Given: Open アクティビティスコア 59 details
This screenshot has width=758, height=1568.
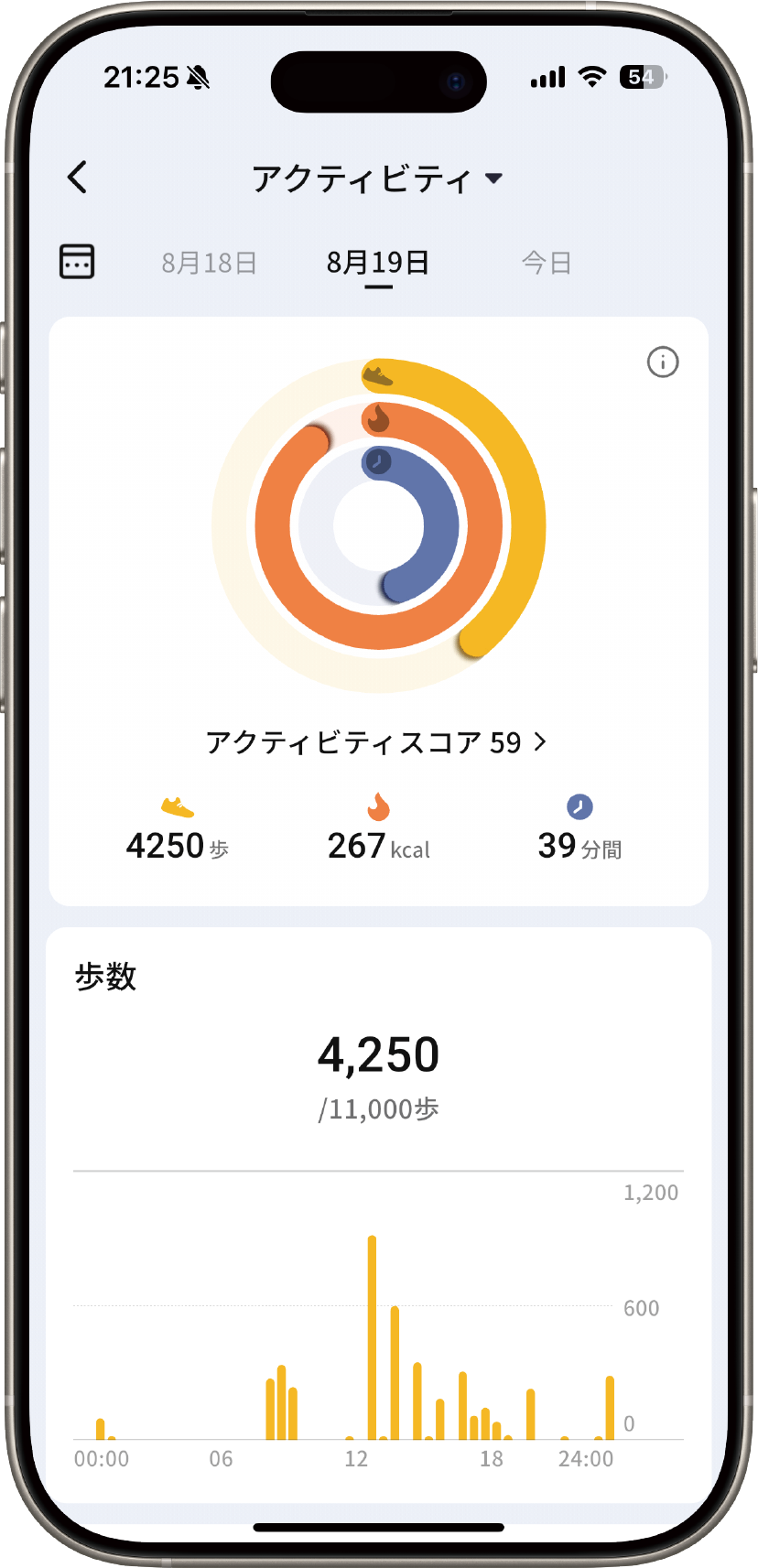Looking at the screenshot, I should [x=376, y=742].
